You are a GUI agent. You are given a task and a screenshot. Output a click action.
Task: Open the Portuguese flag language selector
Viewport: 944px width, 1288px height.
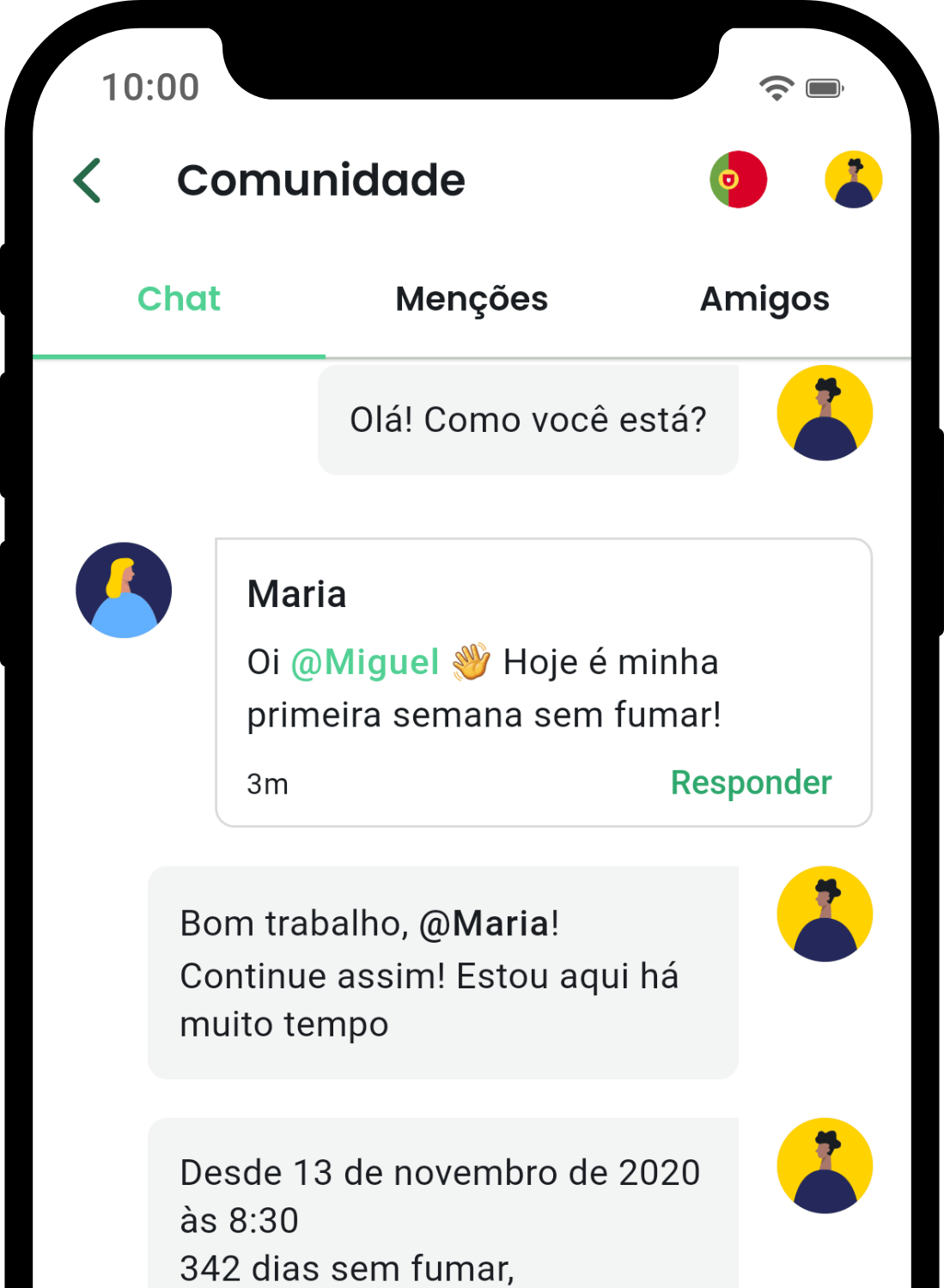click(738, 179)
